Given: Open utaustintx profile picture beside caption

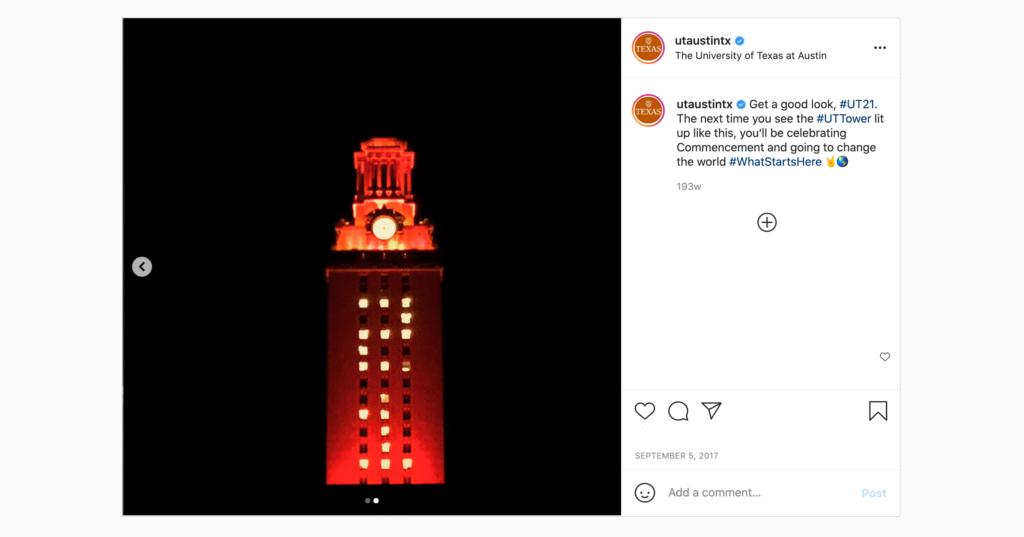Looking at the screenshot, I should (x=648, y=110).
